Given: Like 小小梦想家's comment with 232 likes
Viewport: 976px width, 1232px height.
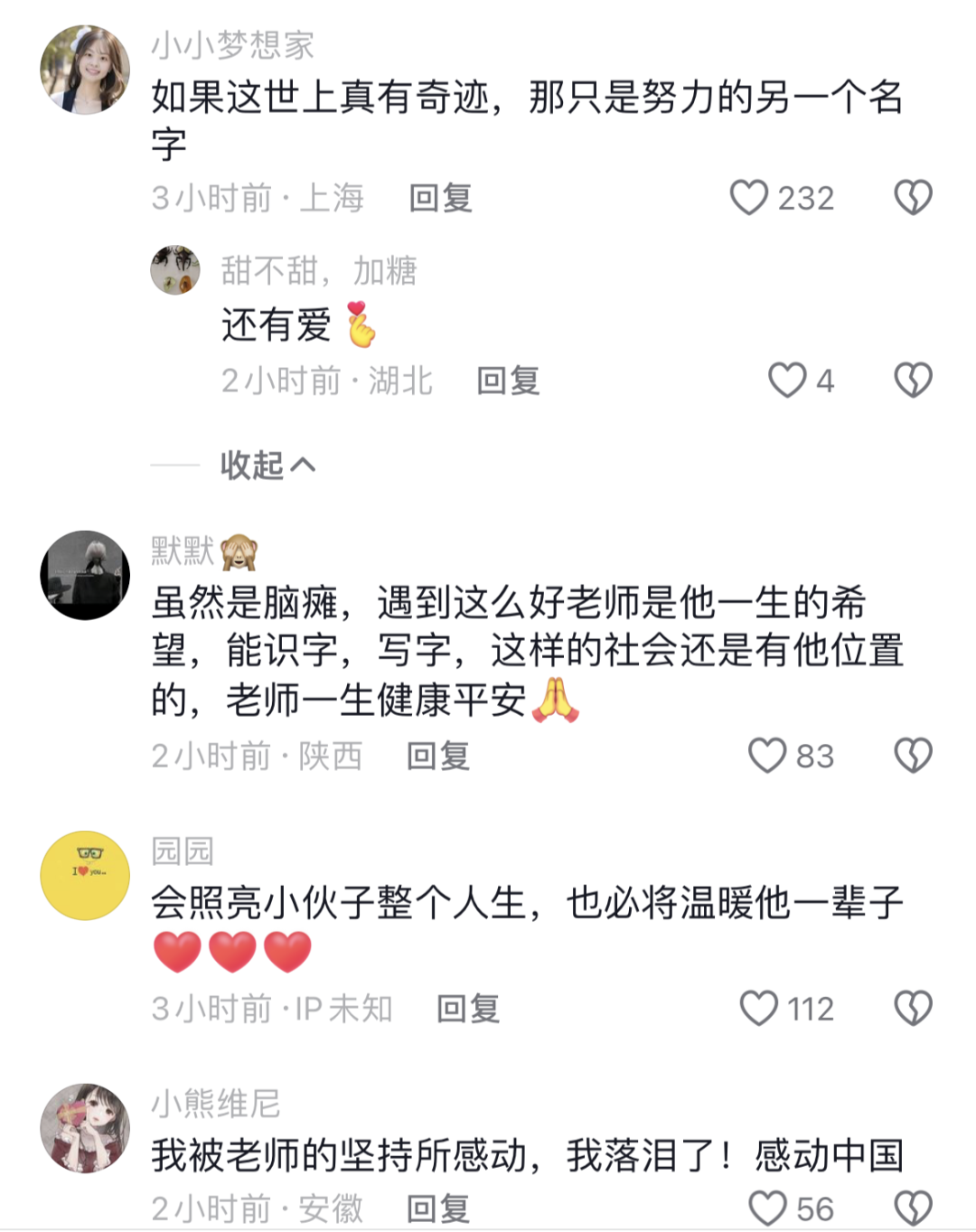Looking at the screenshot, I should (749, 198).
